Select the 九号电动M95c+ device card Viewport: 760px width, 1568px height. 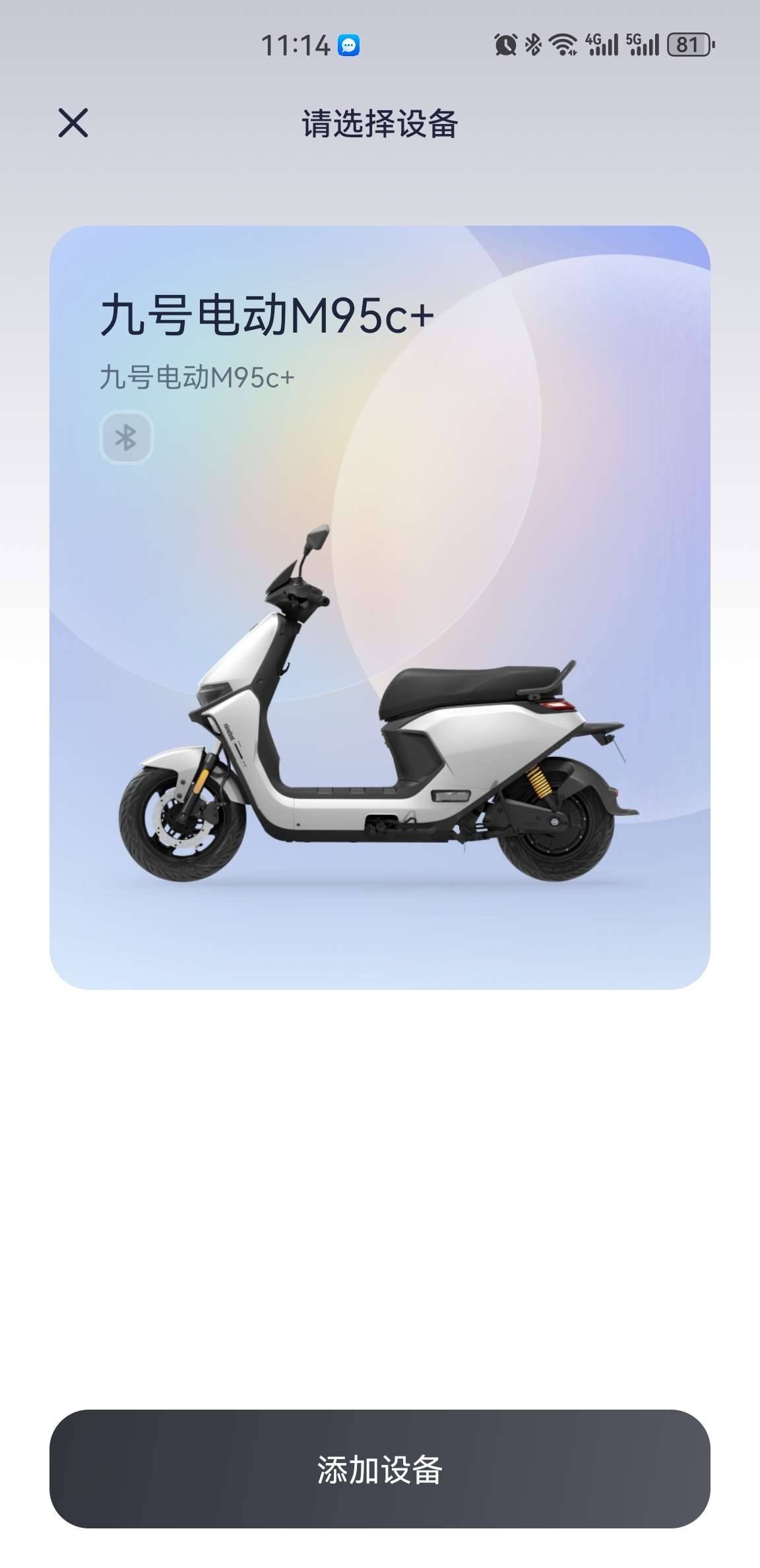(x=379, y=607)
